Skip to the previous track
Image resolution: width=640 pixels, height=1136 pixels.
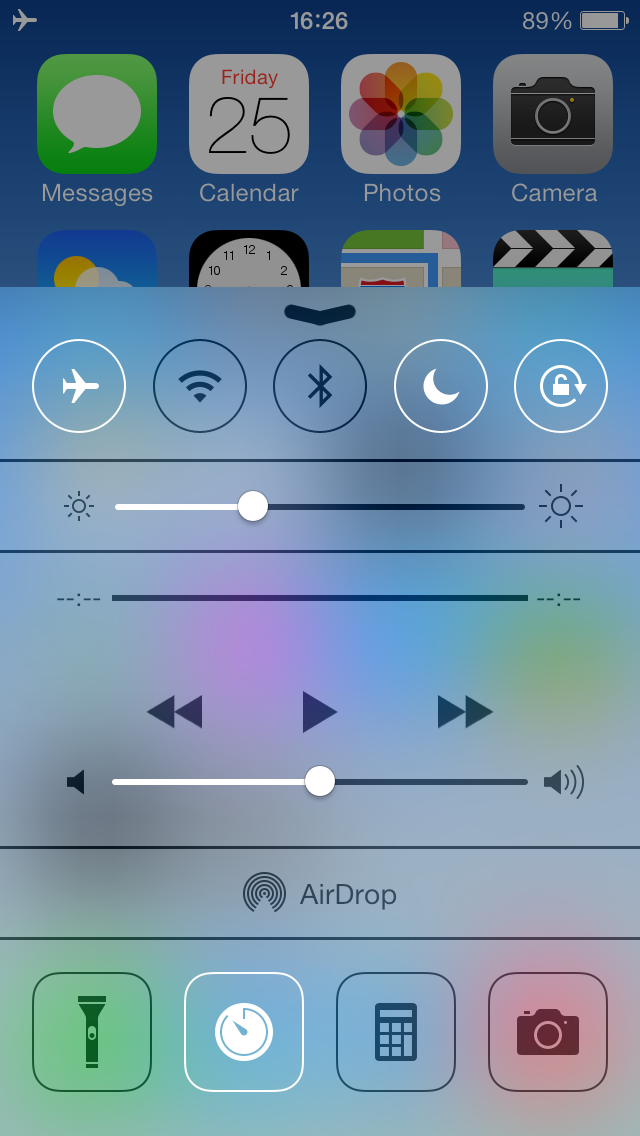175,712
